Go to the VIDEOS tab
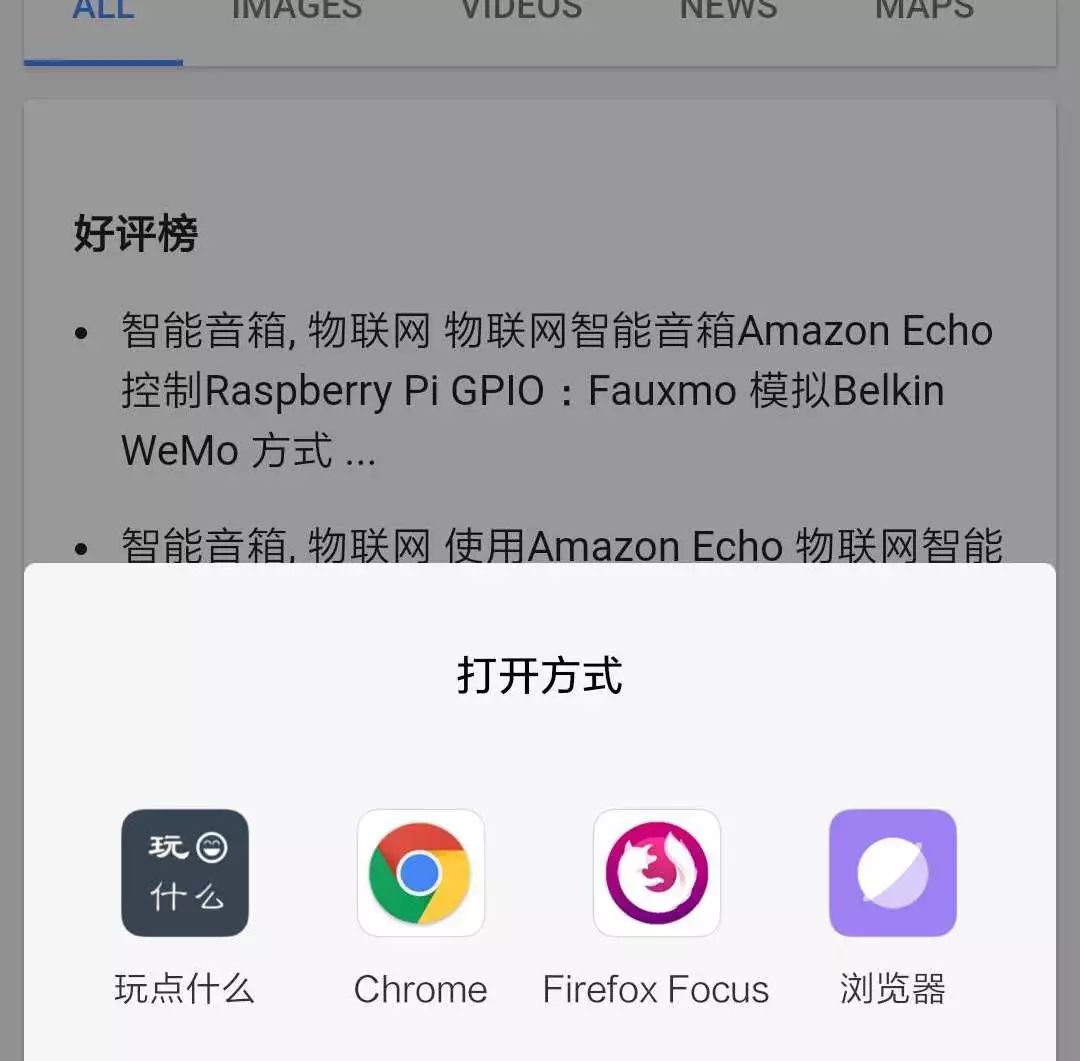1080x1061 pixels. pos(521,12)
